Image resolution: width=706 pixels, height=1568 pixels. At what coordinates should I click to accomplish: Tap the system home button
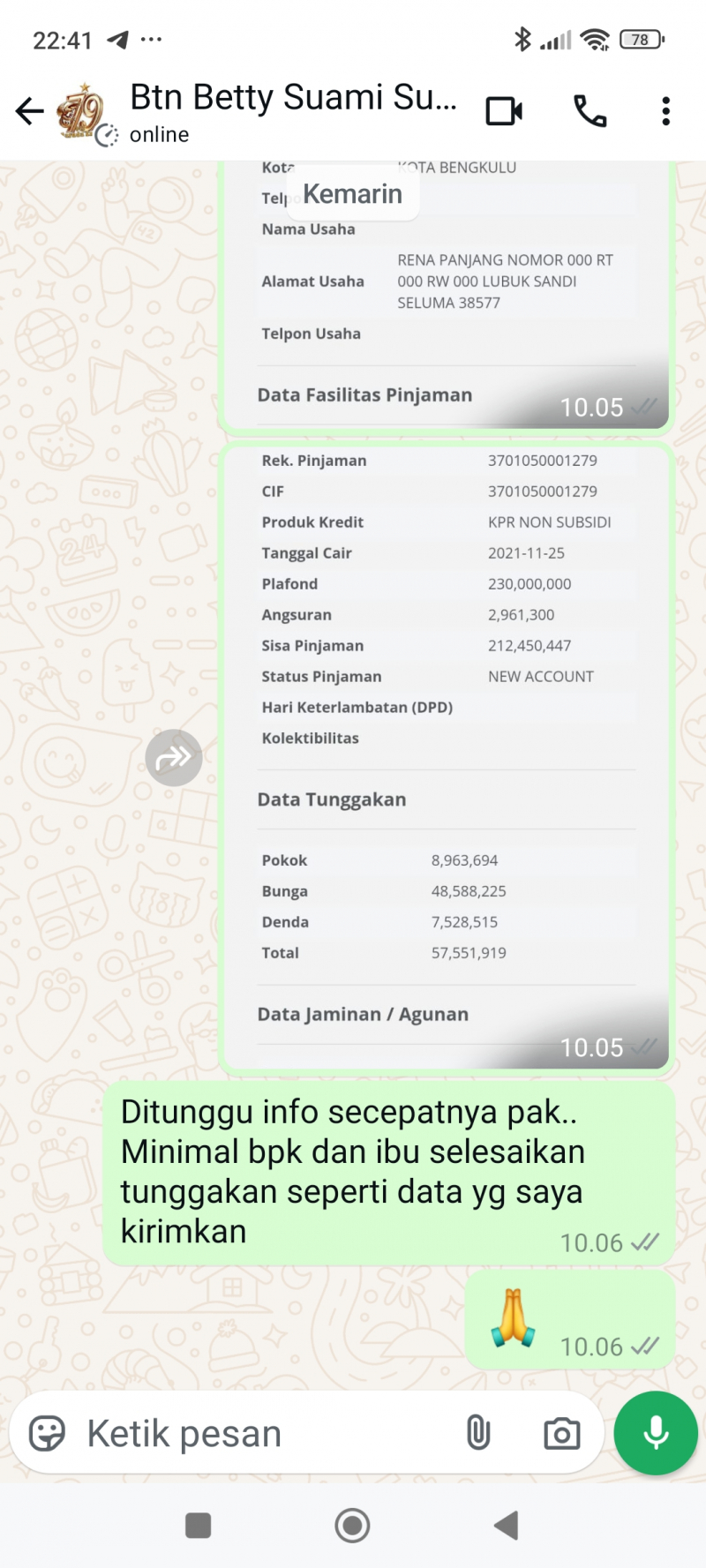(x=352, y=1525)
